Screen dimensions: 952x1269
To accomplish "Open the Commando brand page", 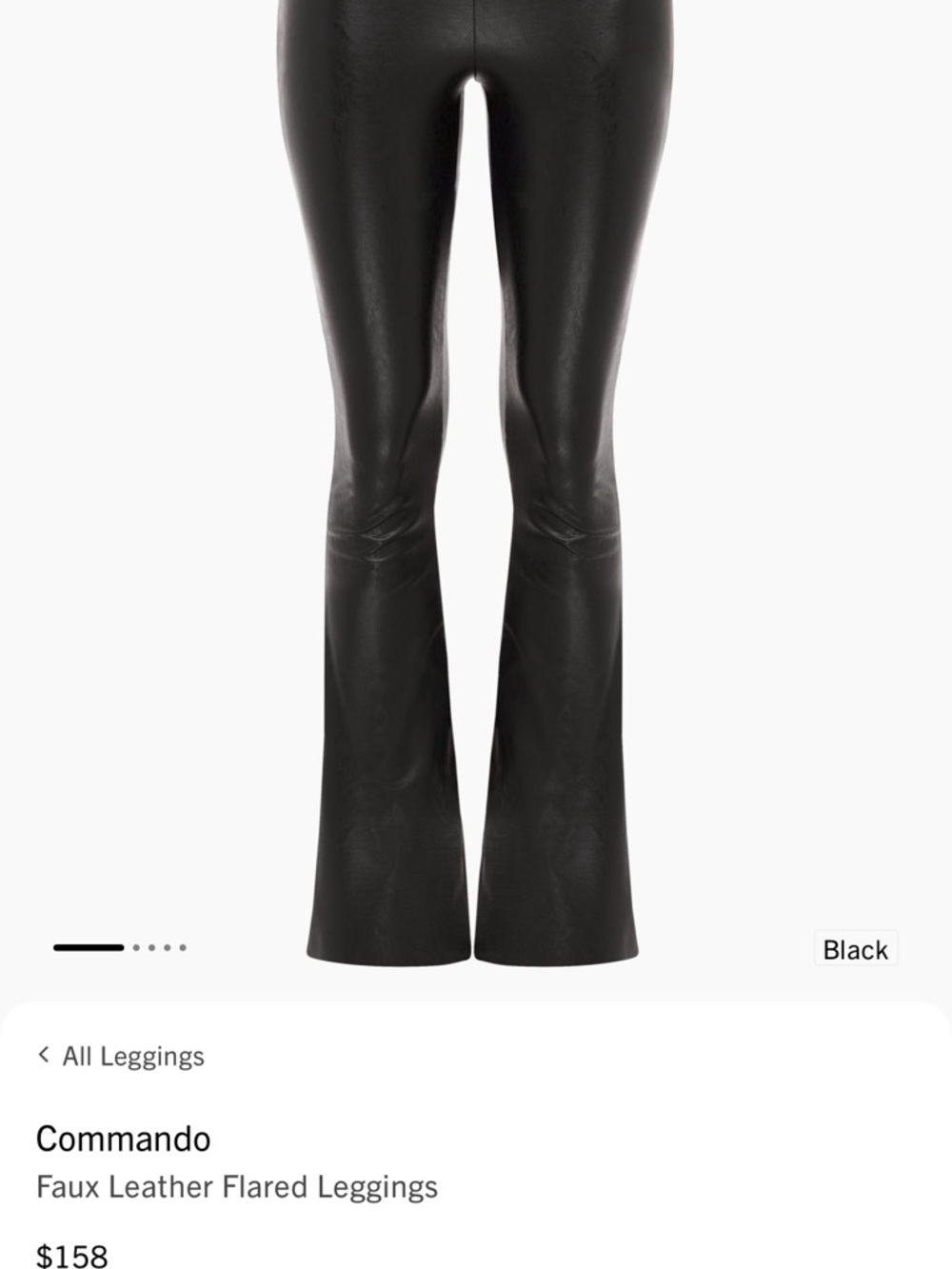I will pos(124,1139).
